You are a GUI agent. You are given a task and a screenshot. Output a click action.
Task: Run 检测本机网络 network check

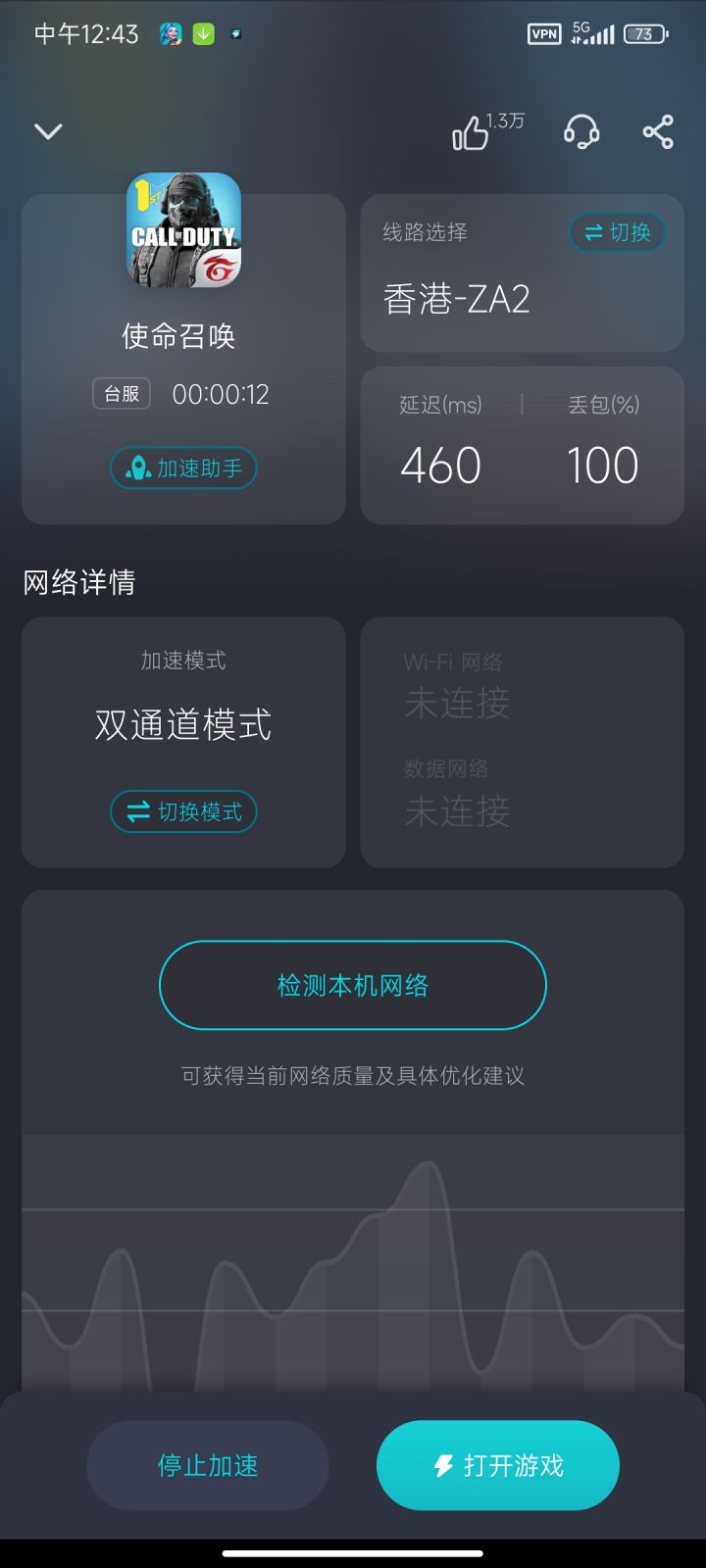352,984
